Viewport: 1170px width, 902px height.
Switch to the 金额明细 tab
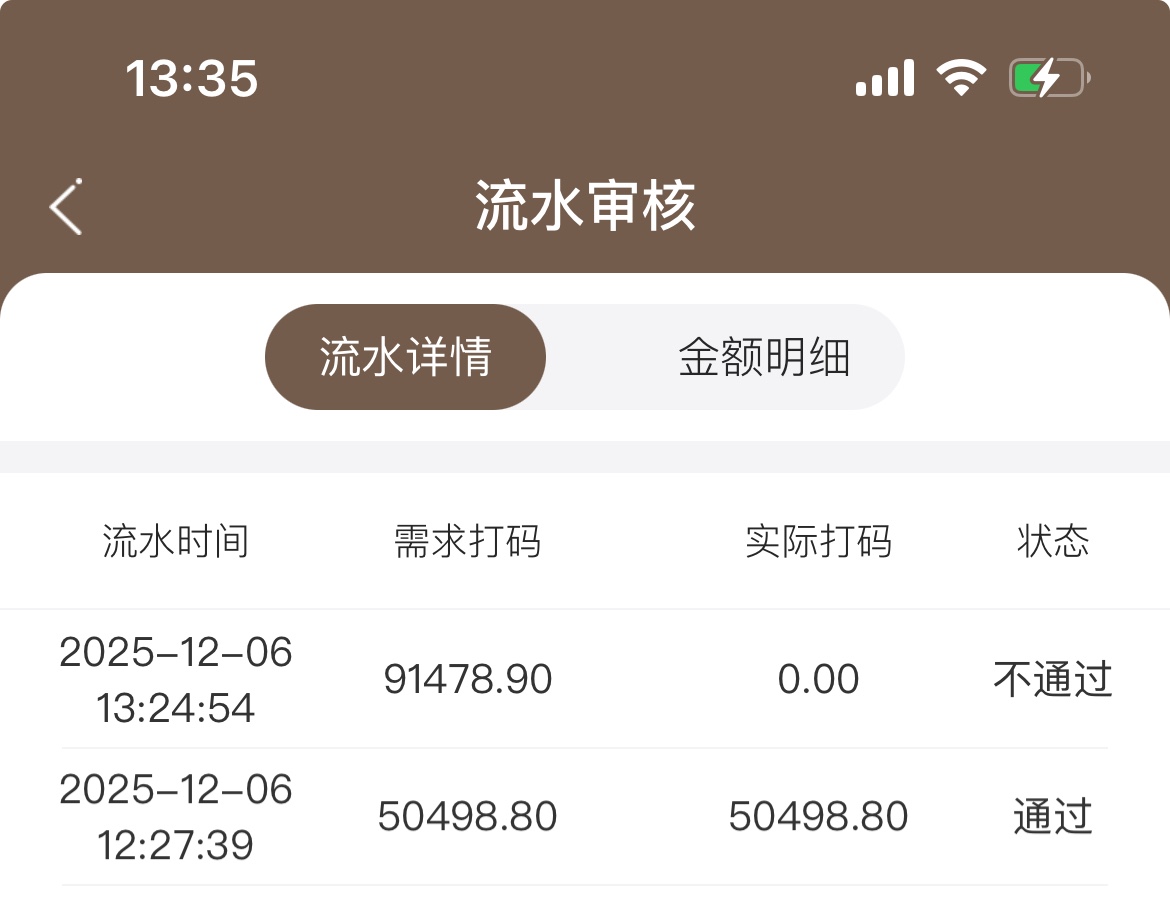(x=764, y=357)
